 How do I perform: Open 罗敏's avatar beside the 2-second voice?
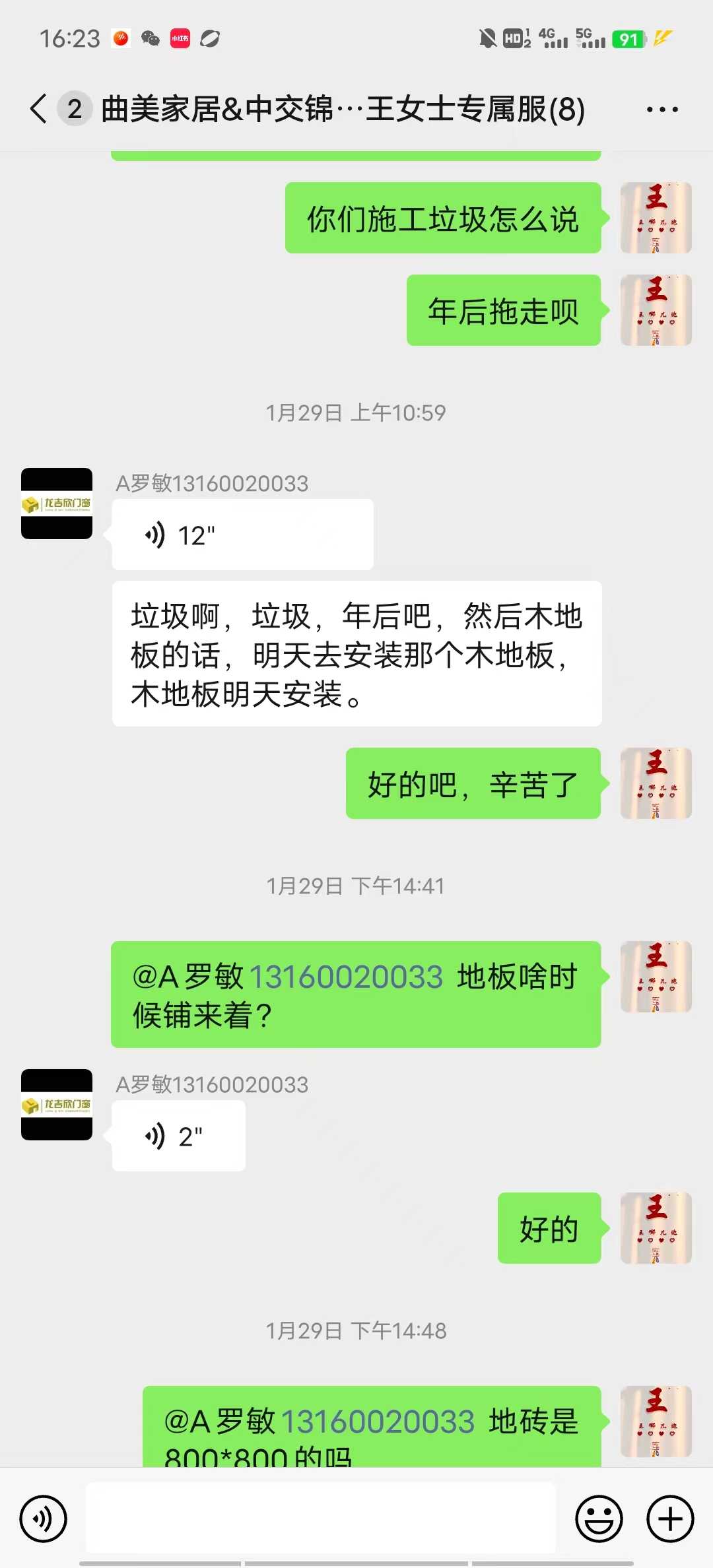(x=57, y=1105)
